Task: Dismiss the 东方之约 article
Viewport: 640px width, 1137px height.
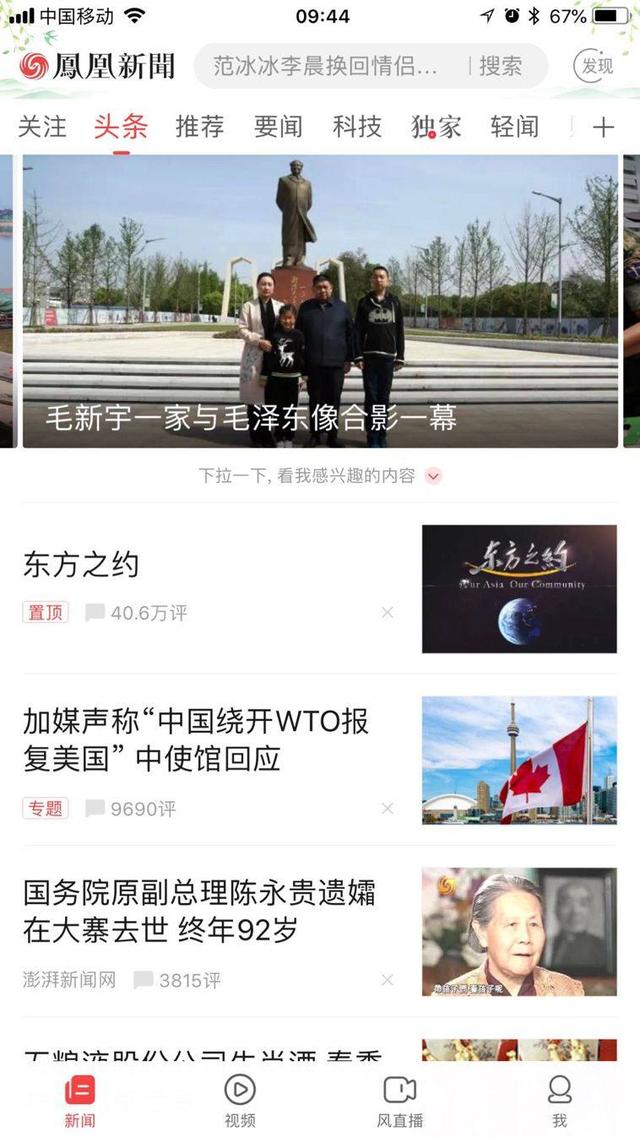Action: (387, 612)
